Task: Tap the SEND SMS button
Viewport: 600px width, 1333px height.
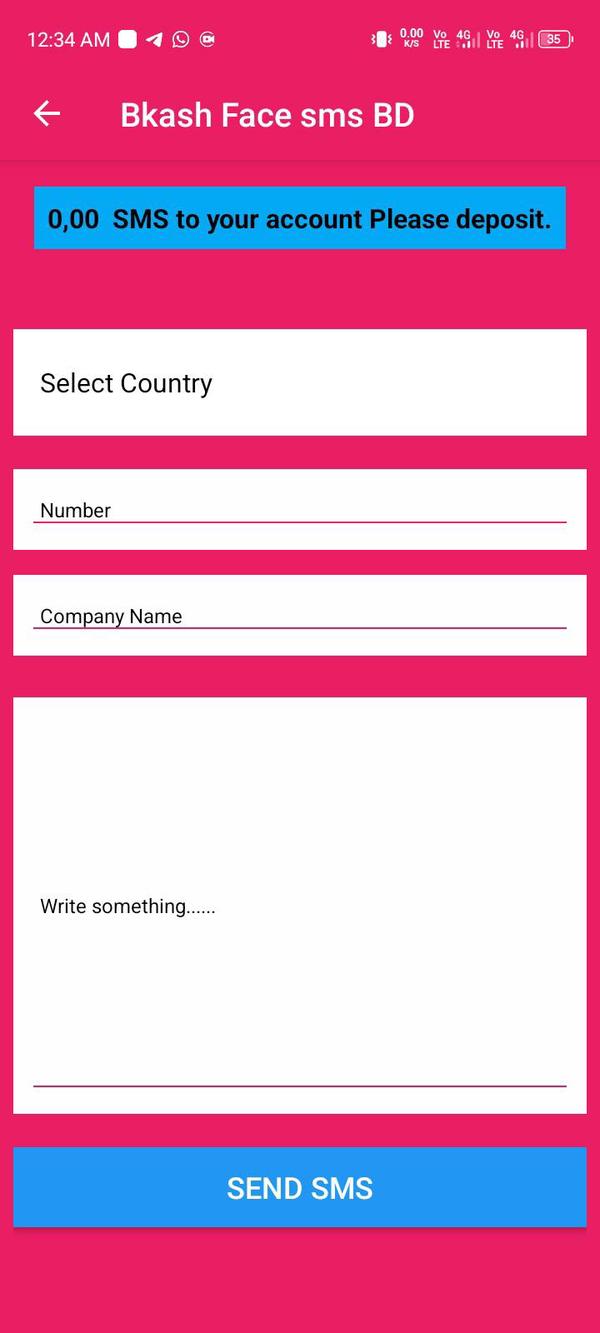Action: click(299, 1187)
